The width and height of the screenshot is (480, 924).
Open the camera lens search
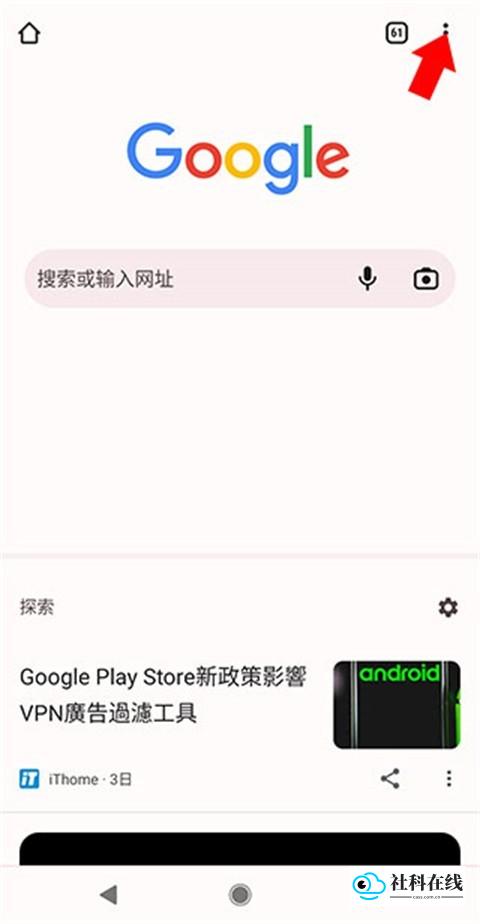(426, 279)
